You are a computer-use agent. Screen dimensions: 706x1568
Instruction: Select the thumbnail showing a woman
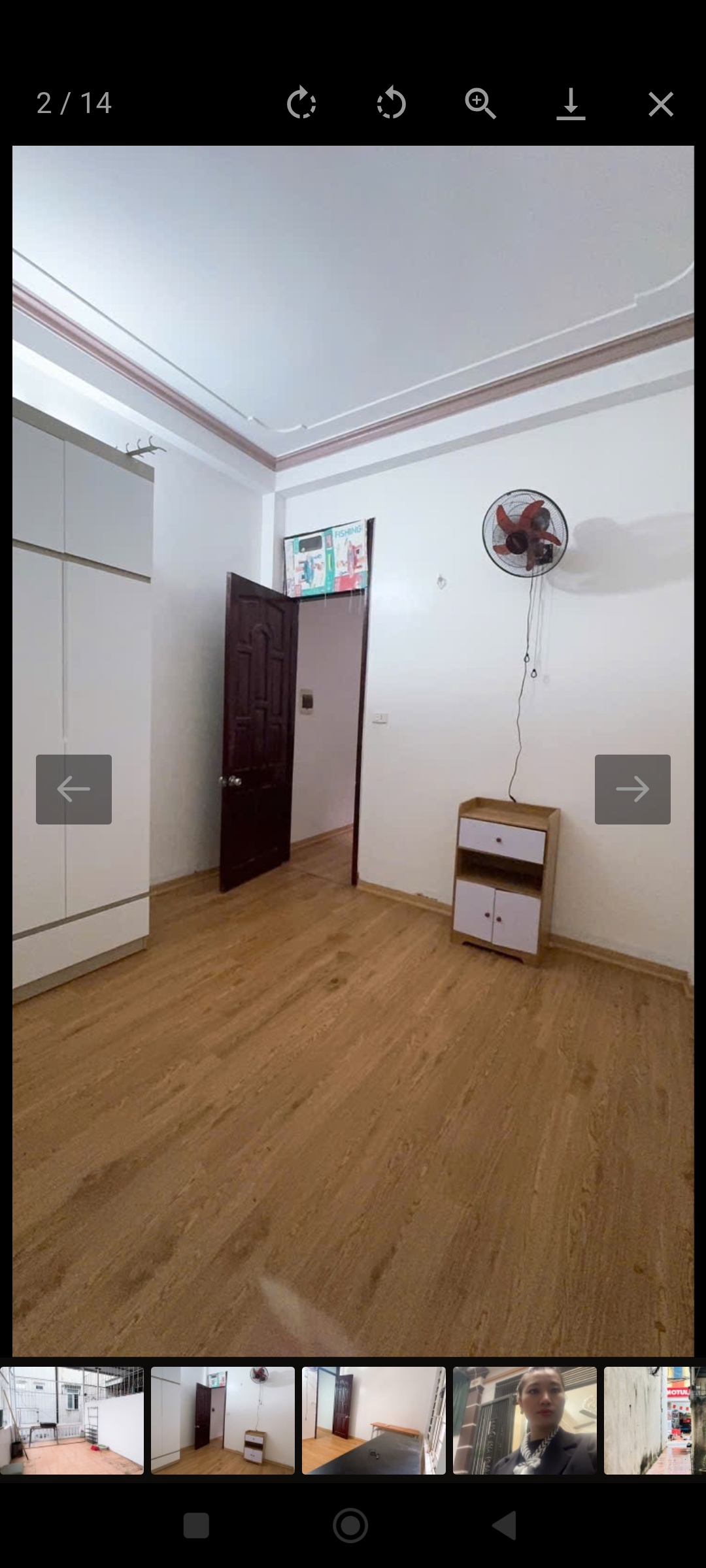(524, 1420)
